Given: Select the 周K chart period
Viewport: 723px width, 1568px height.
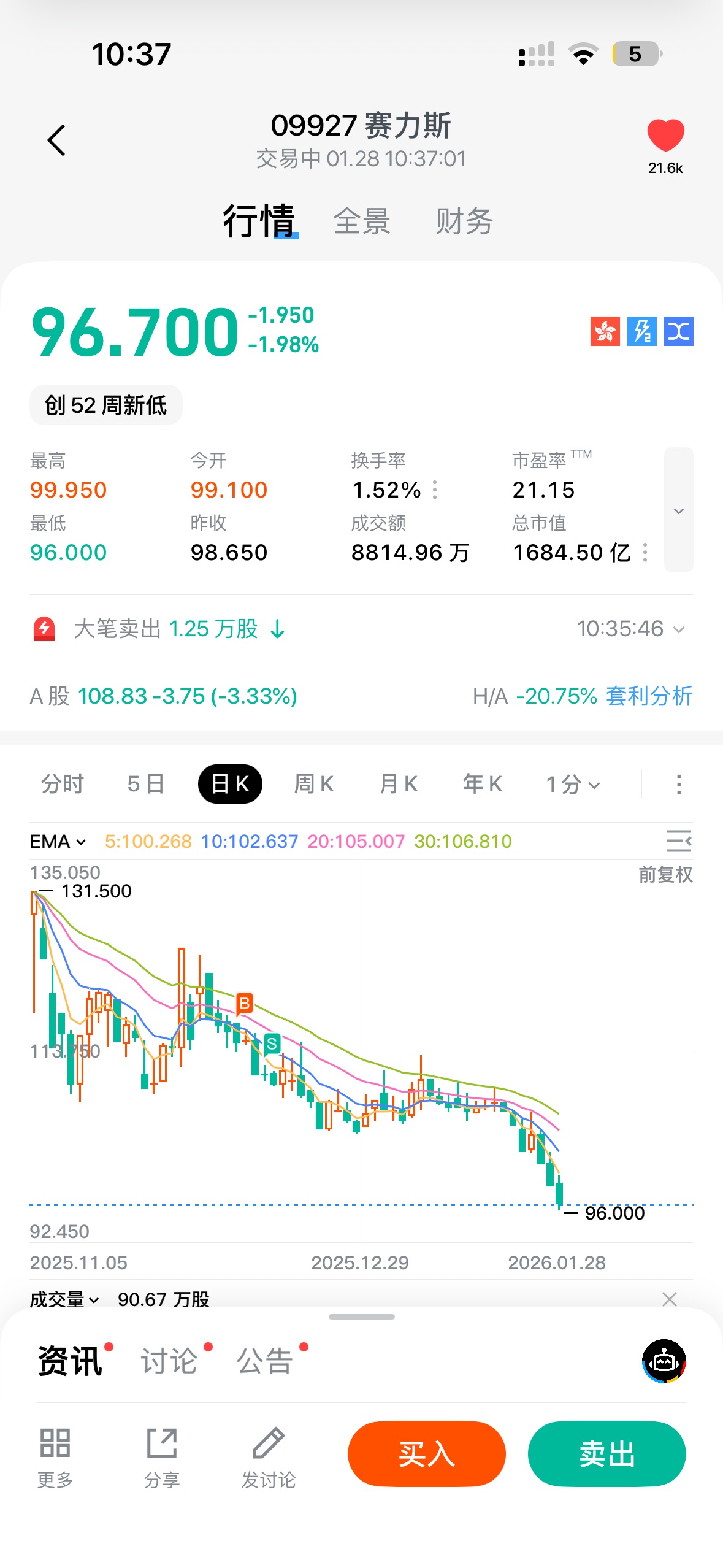Looking at the screenshot, I should [314, 784].
